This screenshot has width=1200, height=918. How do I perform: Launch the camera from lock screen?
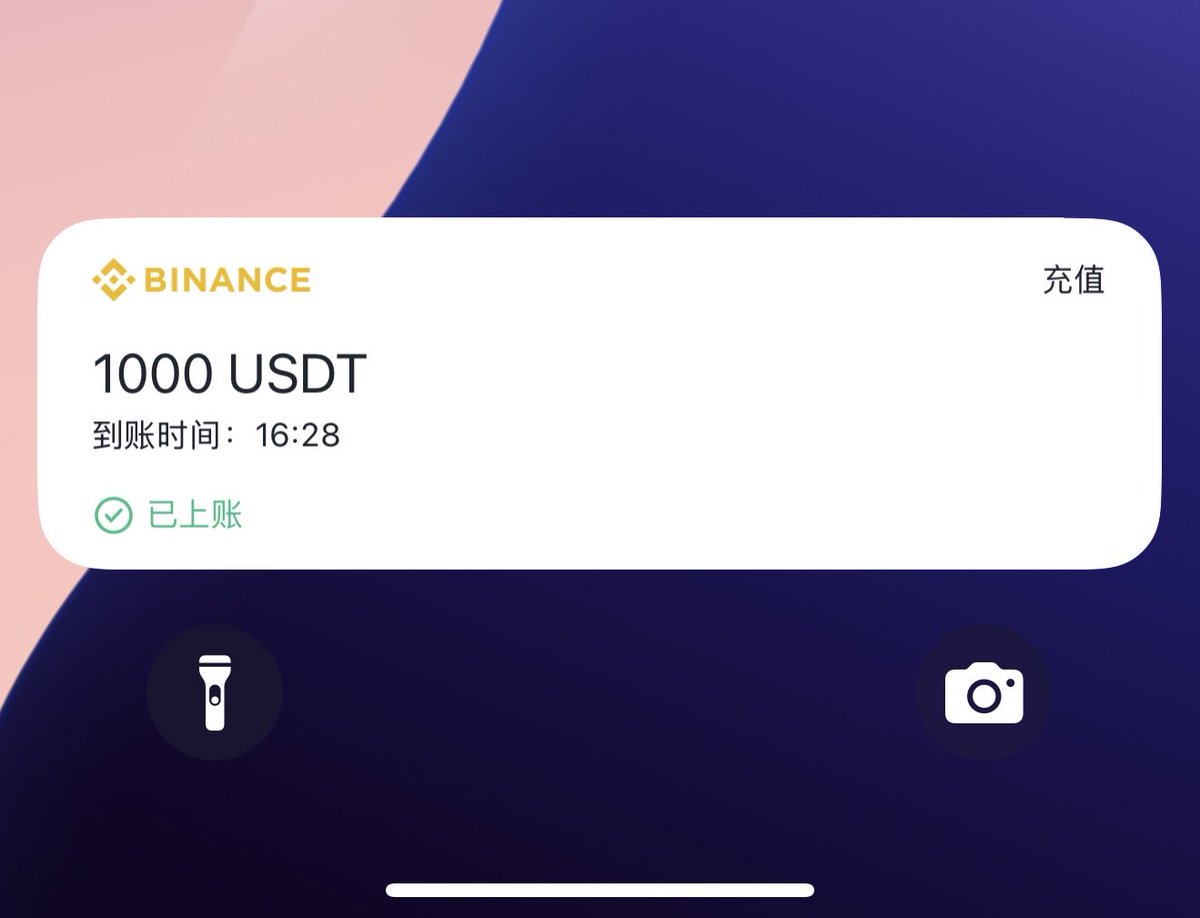(x=984, y=692)
